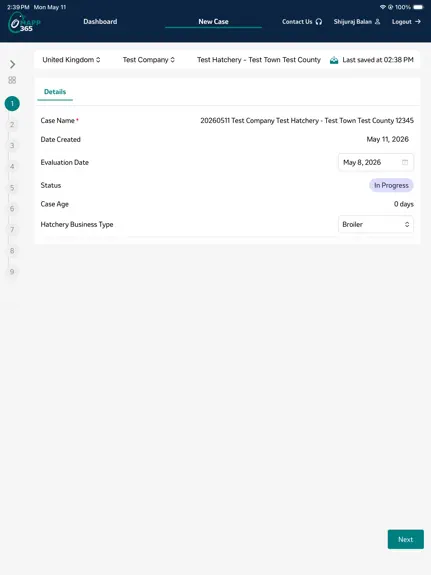Screen dimensions: 431x575
Task: Tap Logout to sign out
Action: [x=406, y=22]
